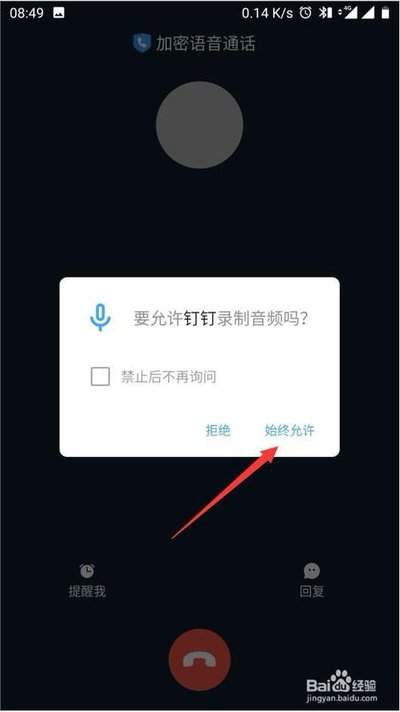Tap 回复 to reply with a message
The width and height of the screenshot is (400, 712).
[311, 581]
